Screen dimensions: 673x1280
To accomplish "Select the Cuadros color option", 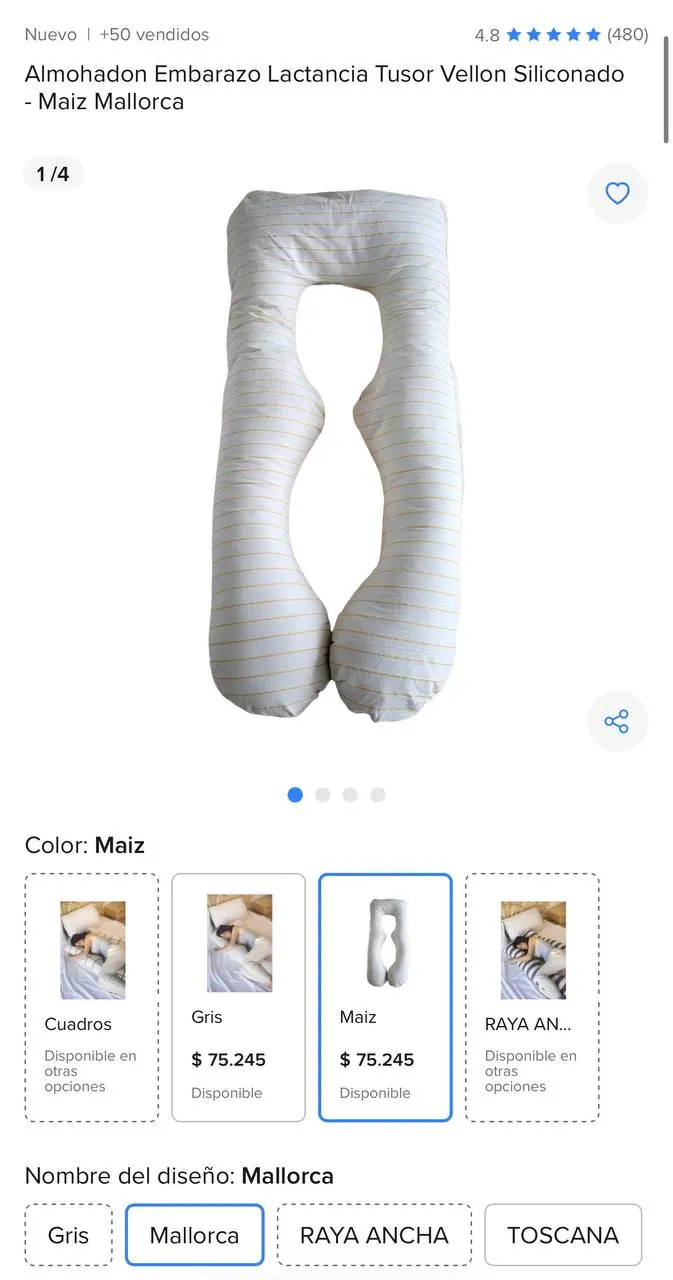I will click(x=92, y=997).
